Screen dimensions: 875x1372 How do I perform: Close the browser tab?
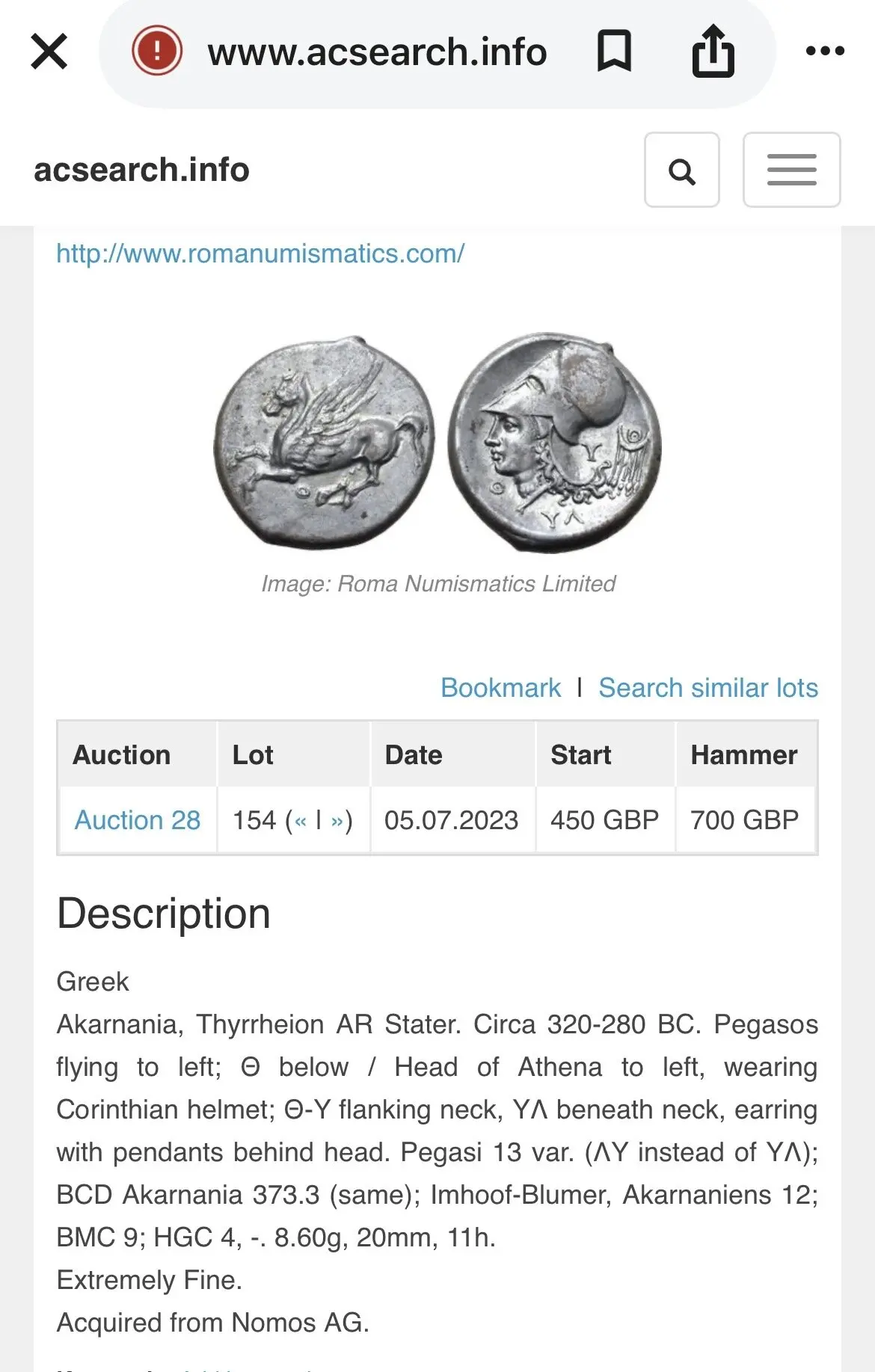(49, 52)
